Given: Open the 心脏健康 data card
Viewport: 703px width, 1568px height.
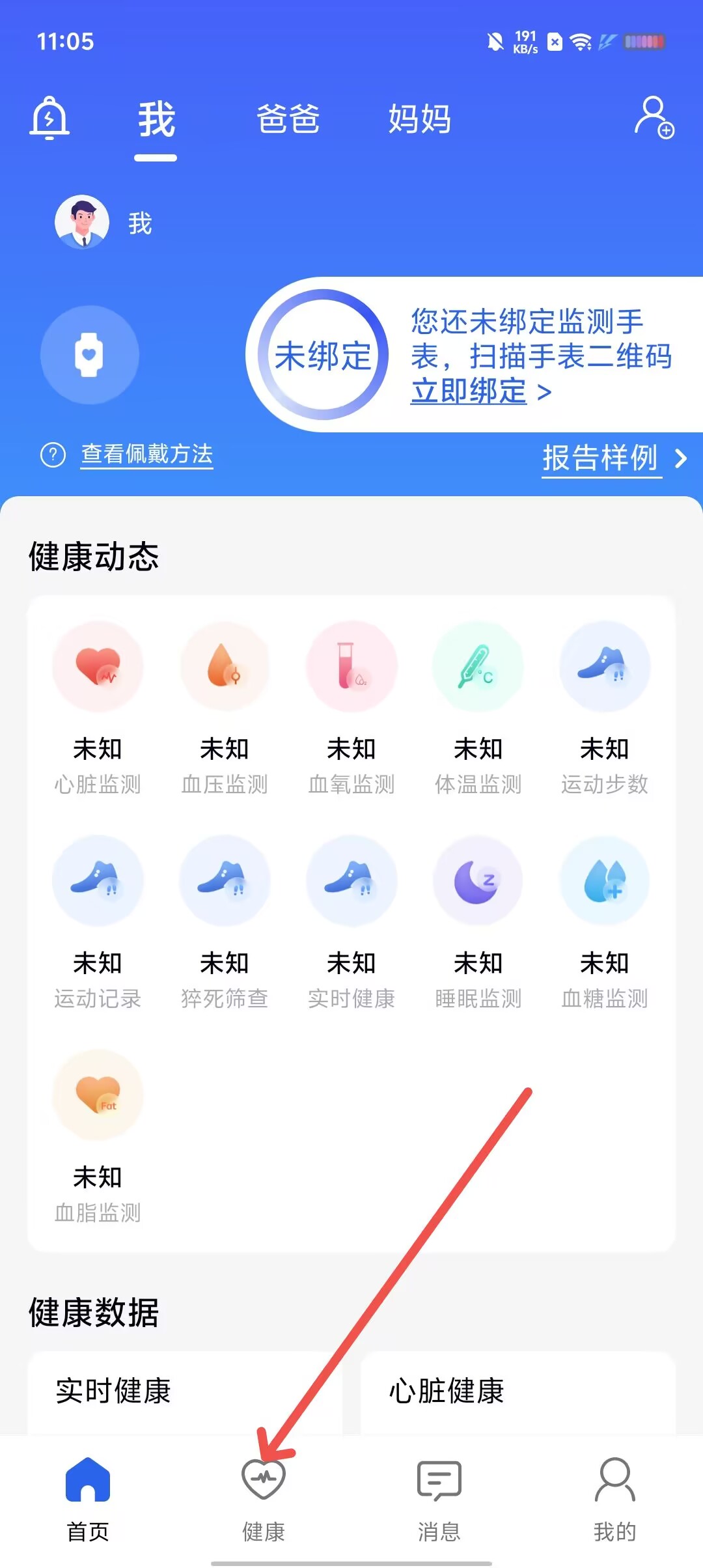Looking at the screenshot, I should (518, 1392).
